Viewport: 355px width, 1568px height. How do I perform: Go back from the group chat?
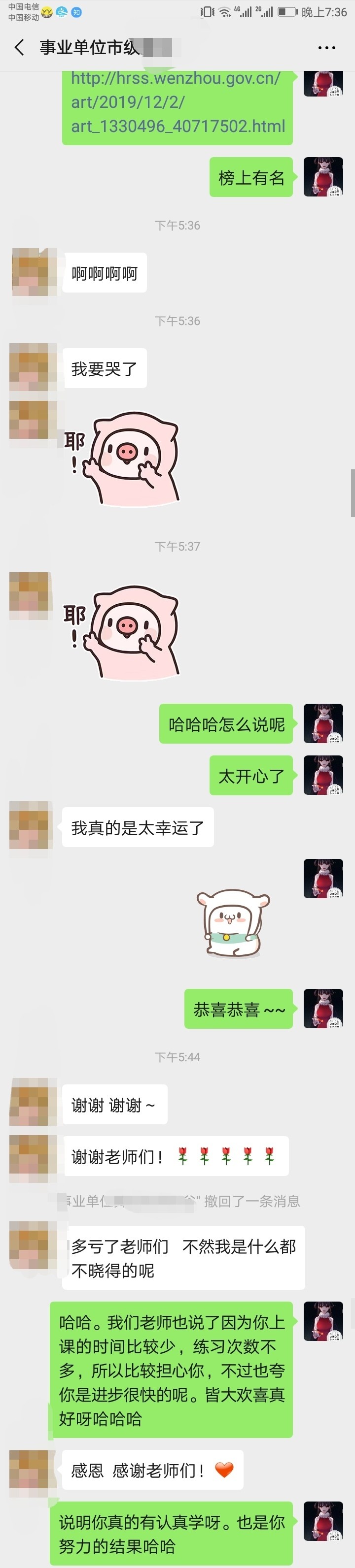point(20,47)
